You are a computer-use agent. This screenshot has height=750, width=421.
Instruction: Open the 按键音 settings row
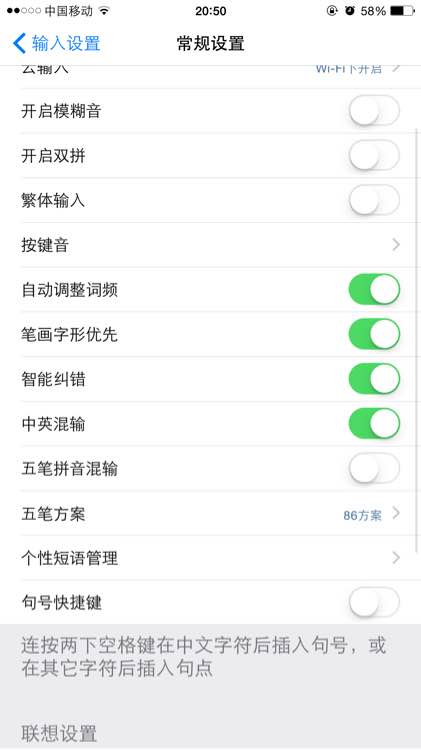[210, 245]
